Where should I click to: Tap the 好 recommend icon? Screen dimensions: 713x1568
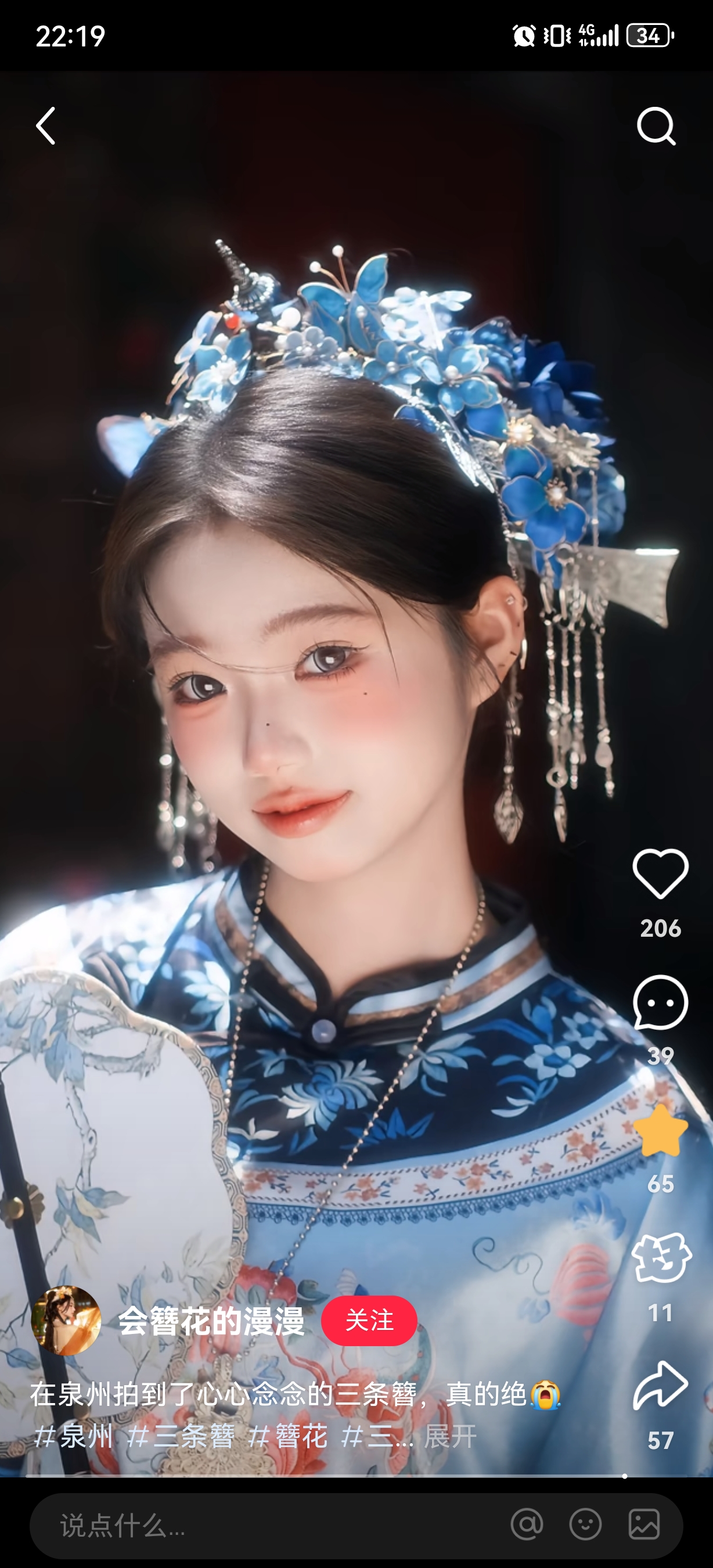[660, 1259]
